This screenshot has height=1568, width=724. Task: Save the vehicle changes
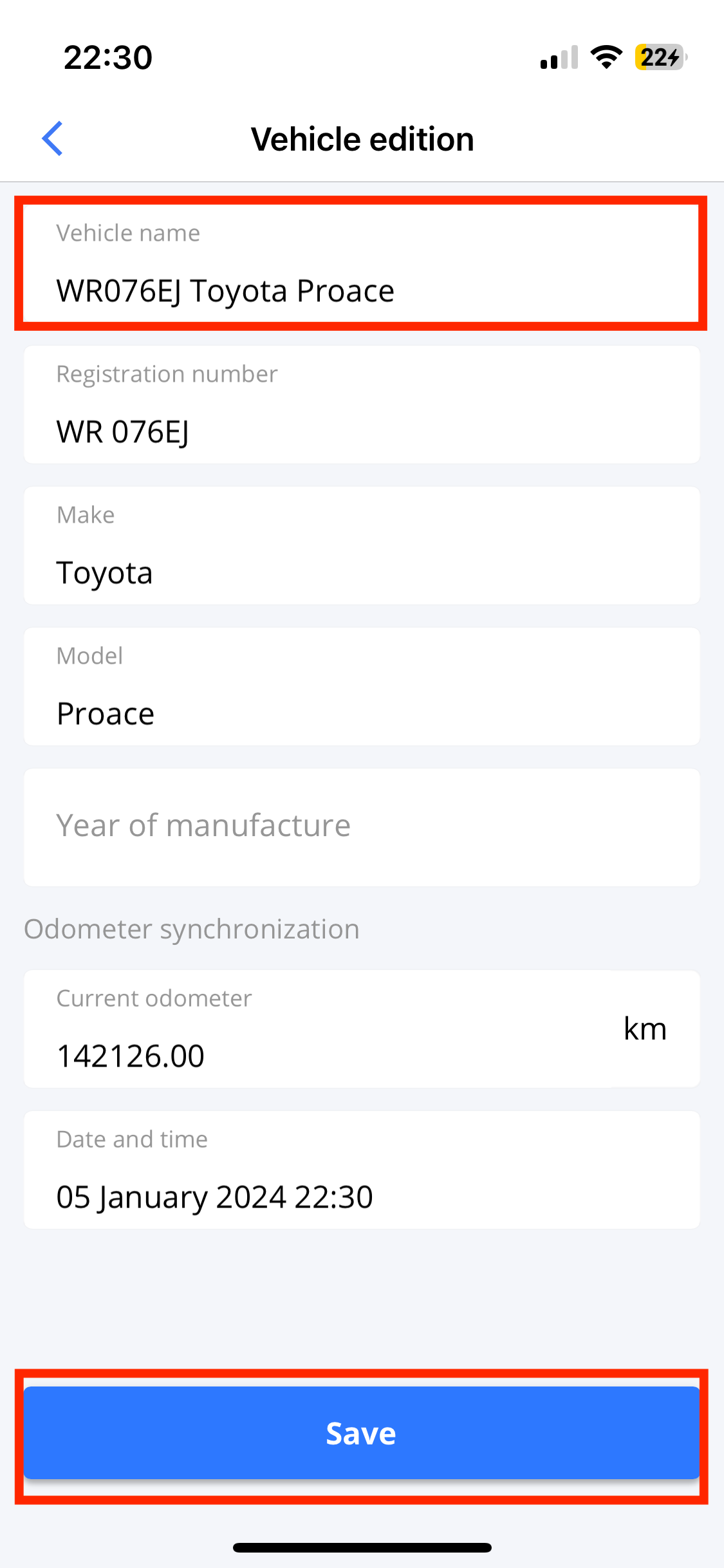pyautogui.click(x=362, y=1432)
